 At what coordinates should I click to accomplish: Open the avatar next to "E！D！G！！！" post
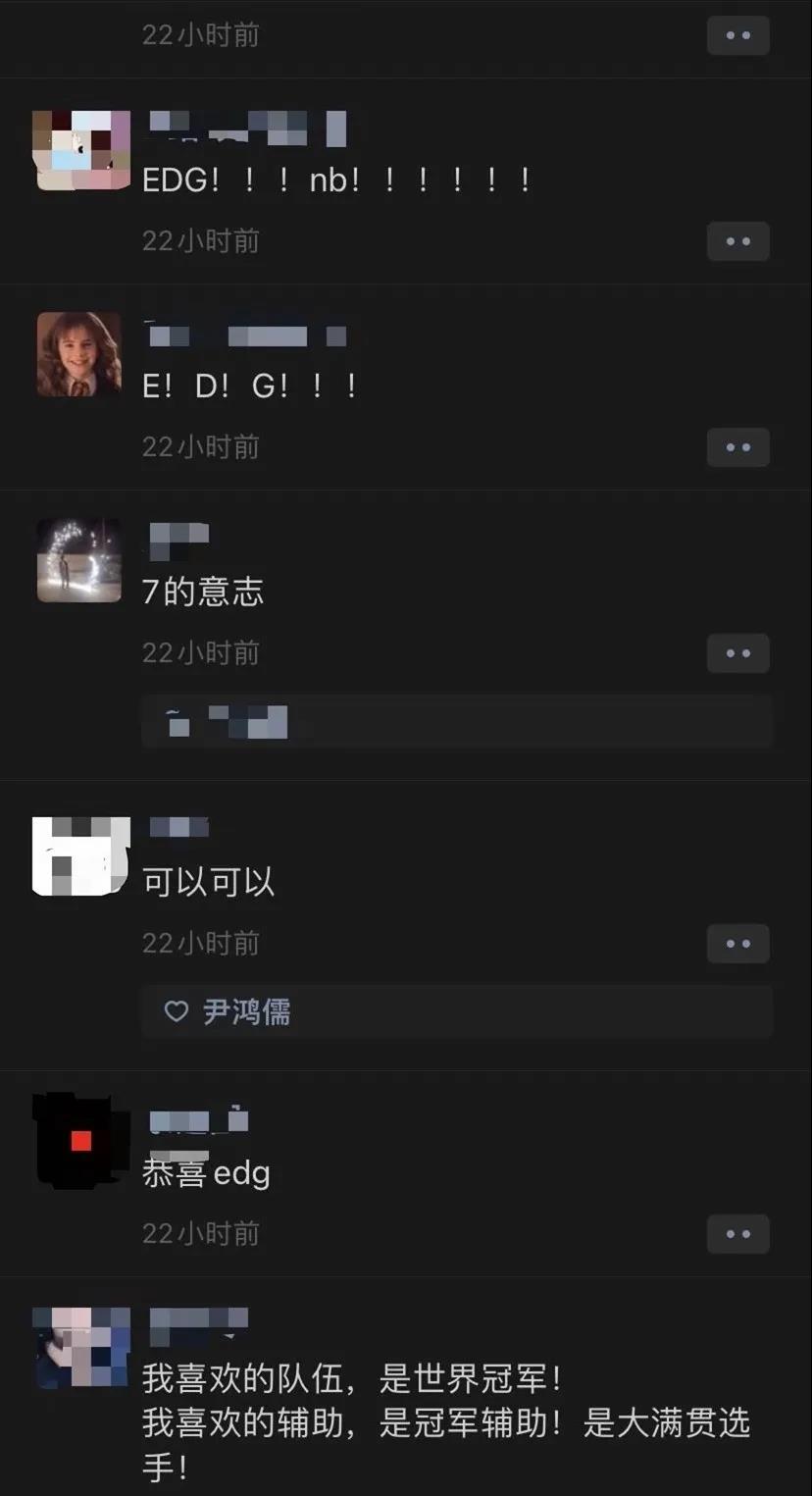[79, 354]
